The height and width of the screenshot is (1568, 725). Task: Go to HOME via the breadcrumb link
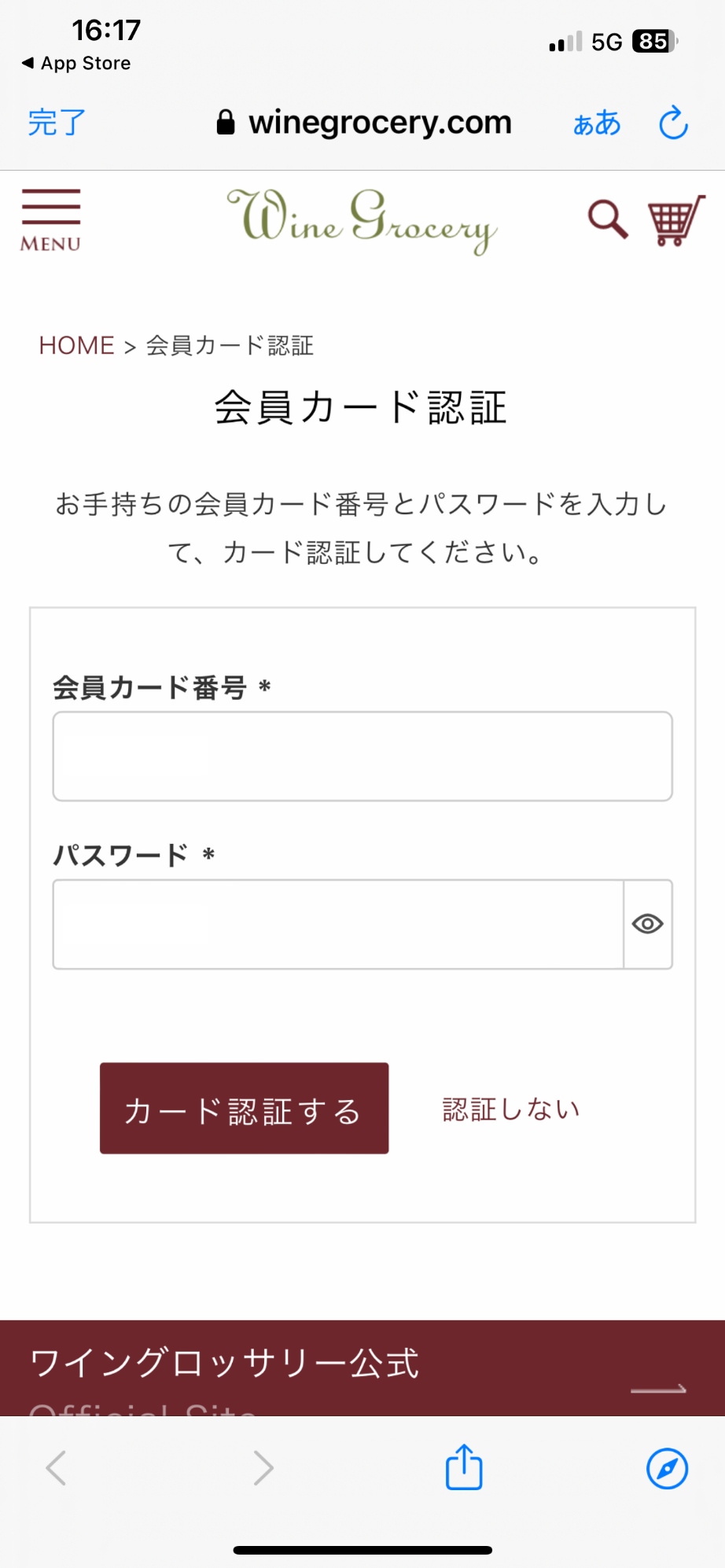(x=76, y=345)
